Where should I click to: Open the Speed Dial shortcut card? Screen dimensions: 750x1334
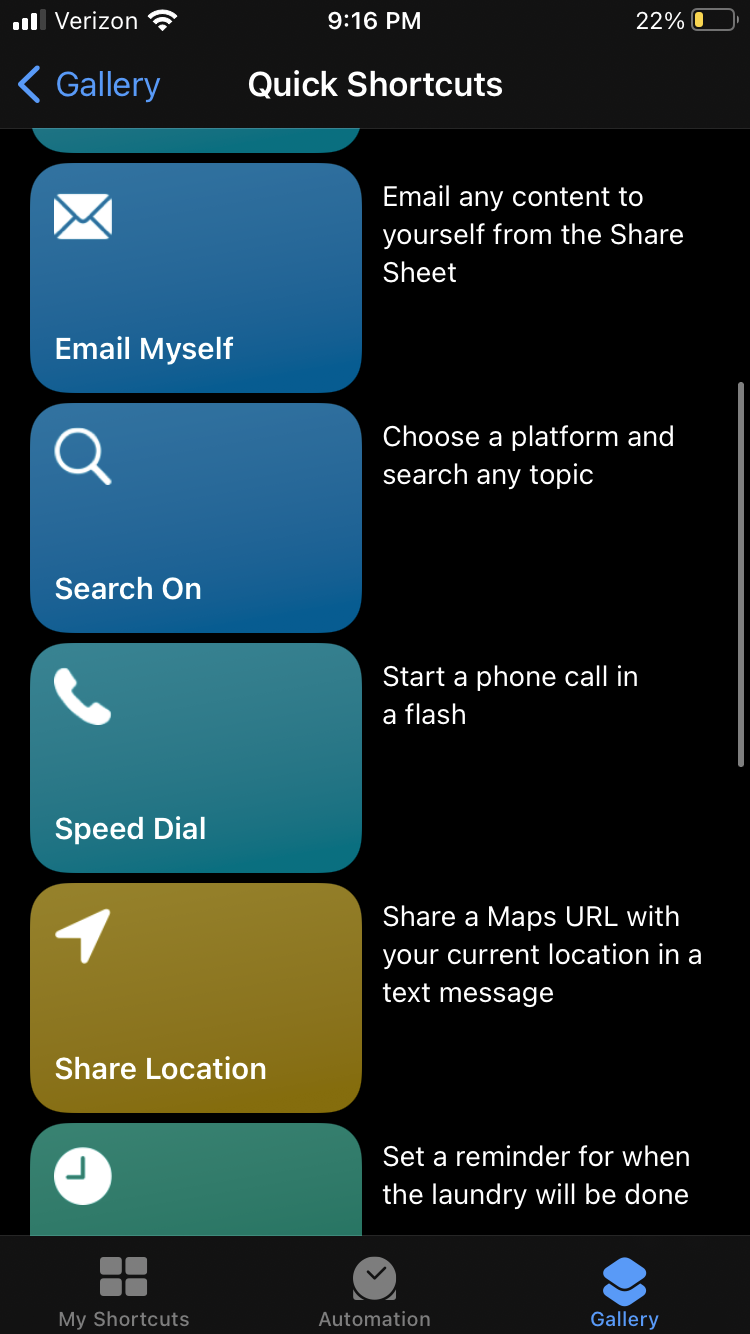point(196,758)
